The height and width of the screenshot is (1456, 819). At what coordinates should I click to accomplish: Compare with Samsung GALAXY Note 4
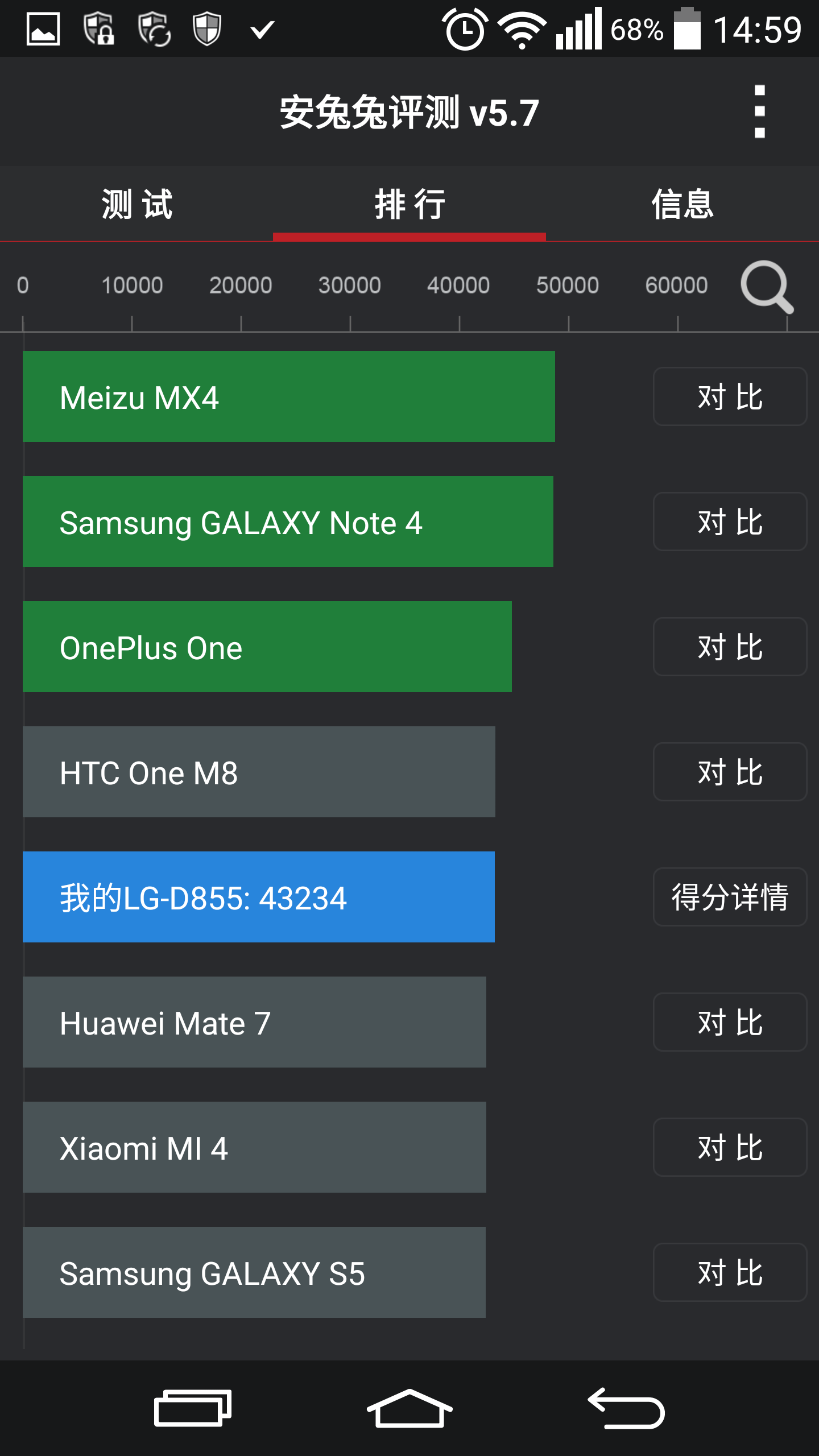pyautogui.click(x=730, y=522)
